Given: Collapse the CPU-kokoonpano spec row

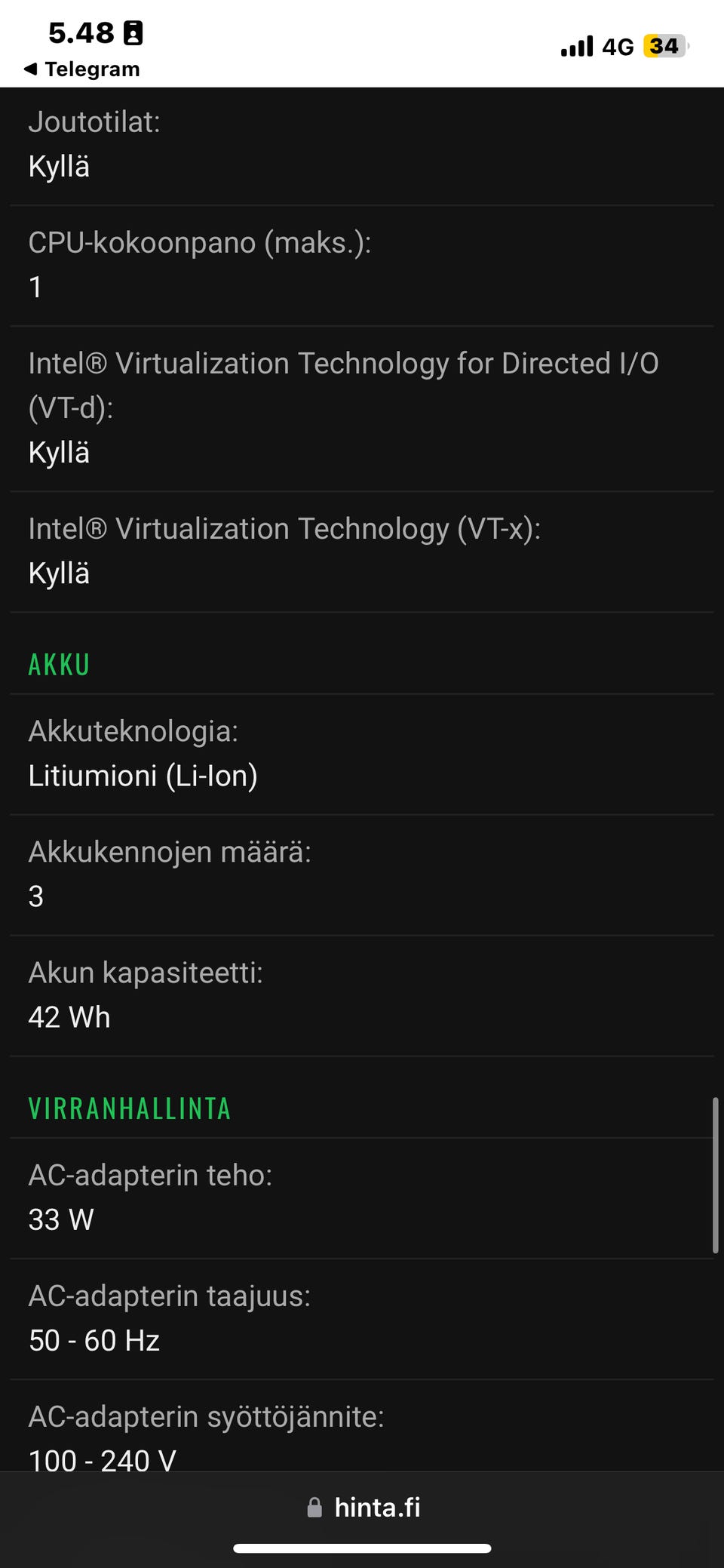Looking at the screenshot, I should [x=199, y=241].
